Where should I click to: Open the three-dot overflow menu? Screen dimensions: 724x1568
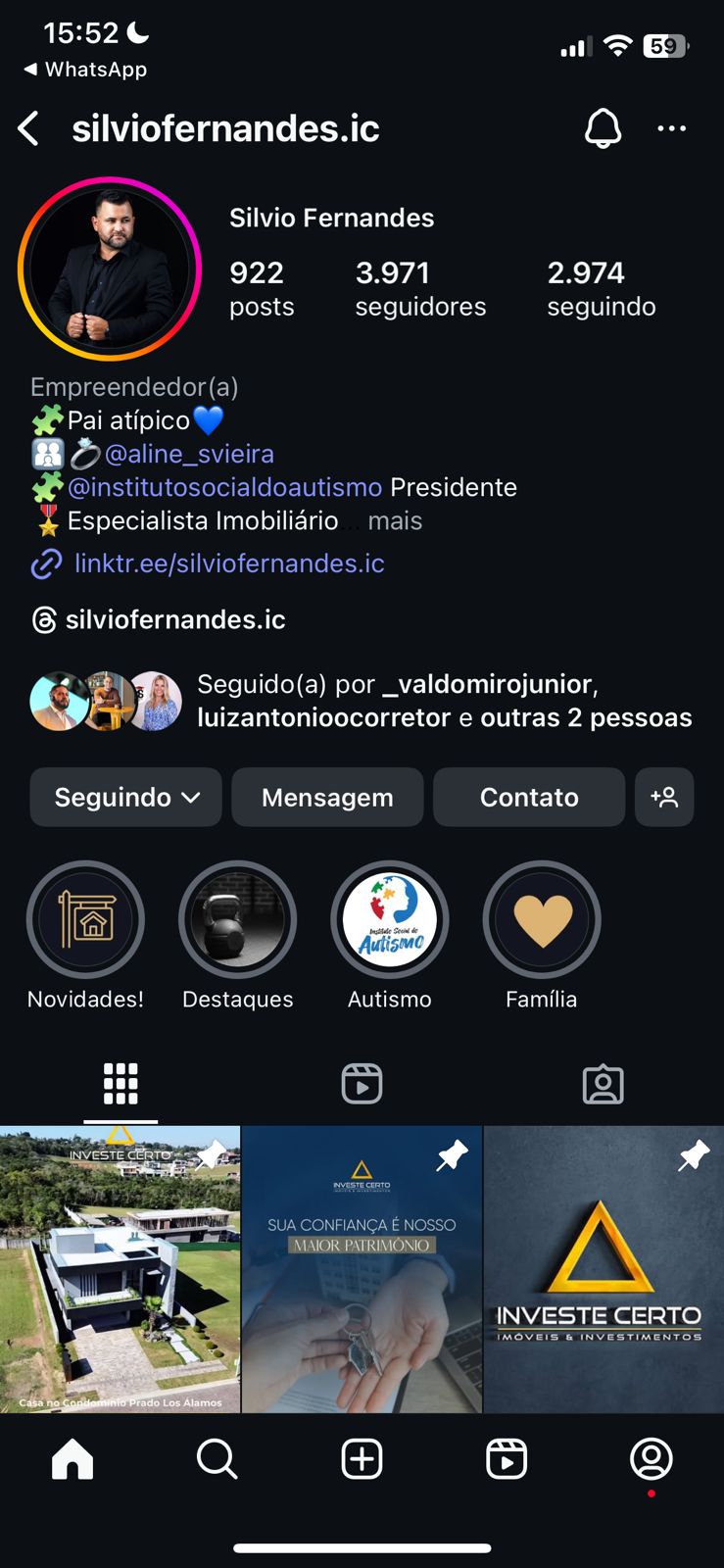[671, 128]
